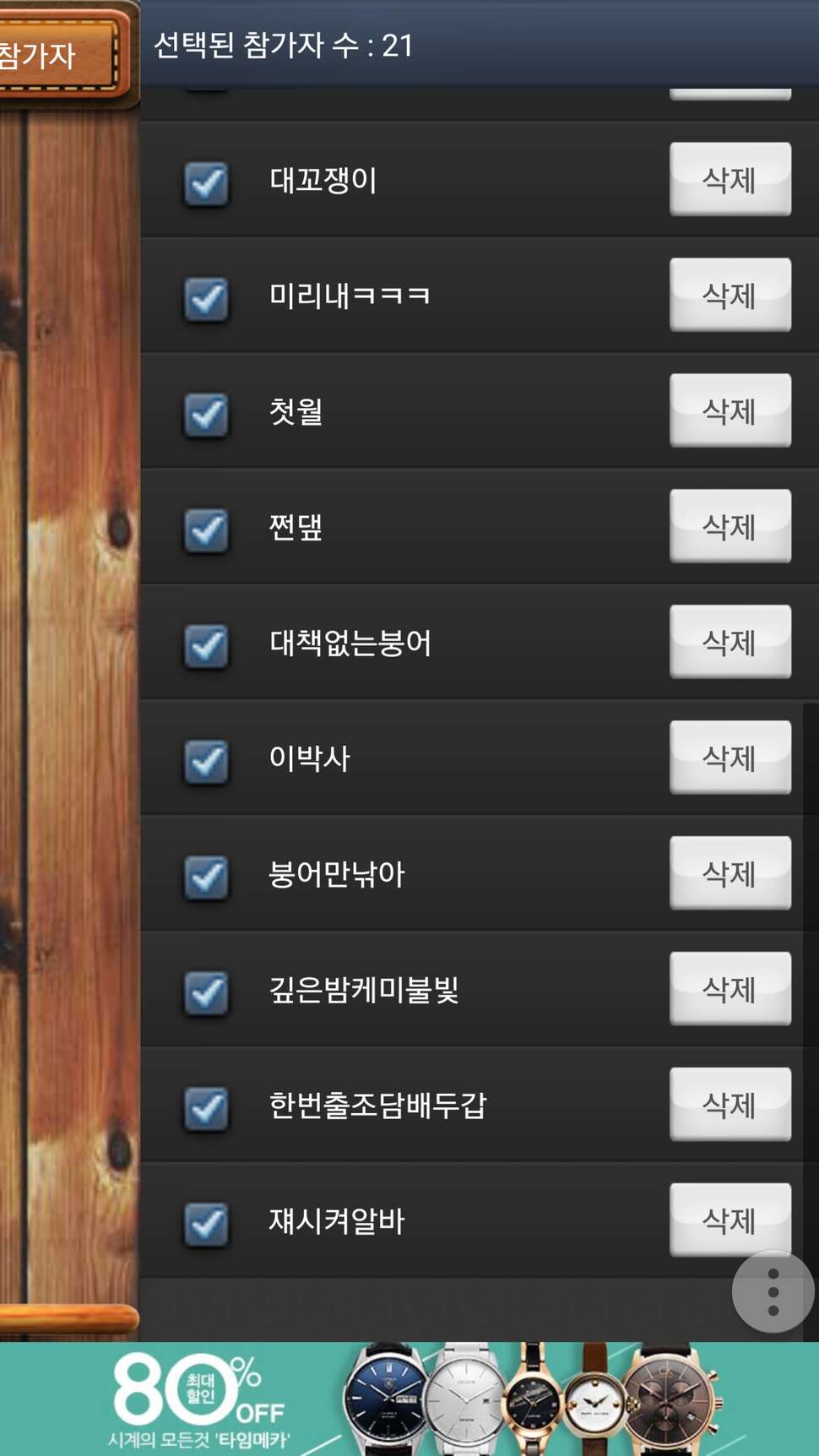Remove 첫월 with its 삭제 button
819x1456 pixels.
tap(730, 410)
